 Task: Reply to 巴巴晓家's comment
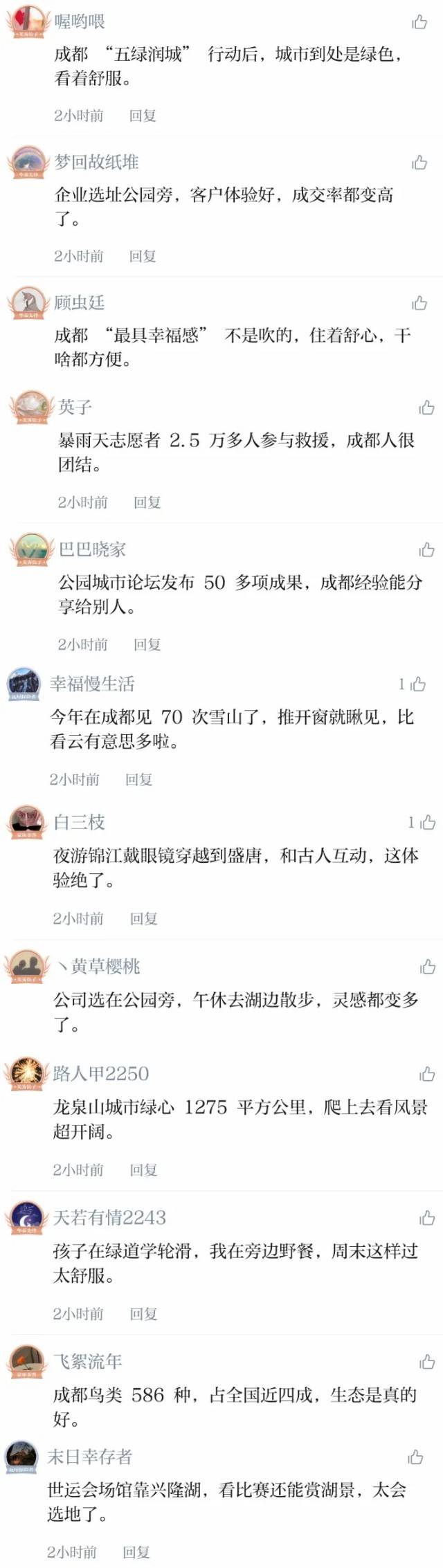coord(147,645)
